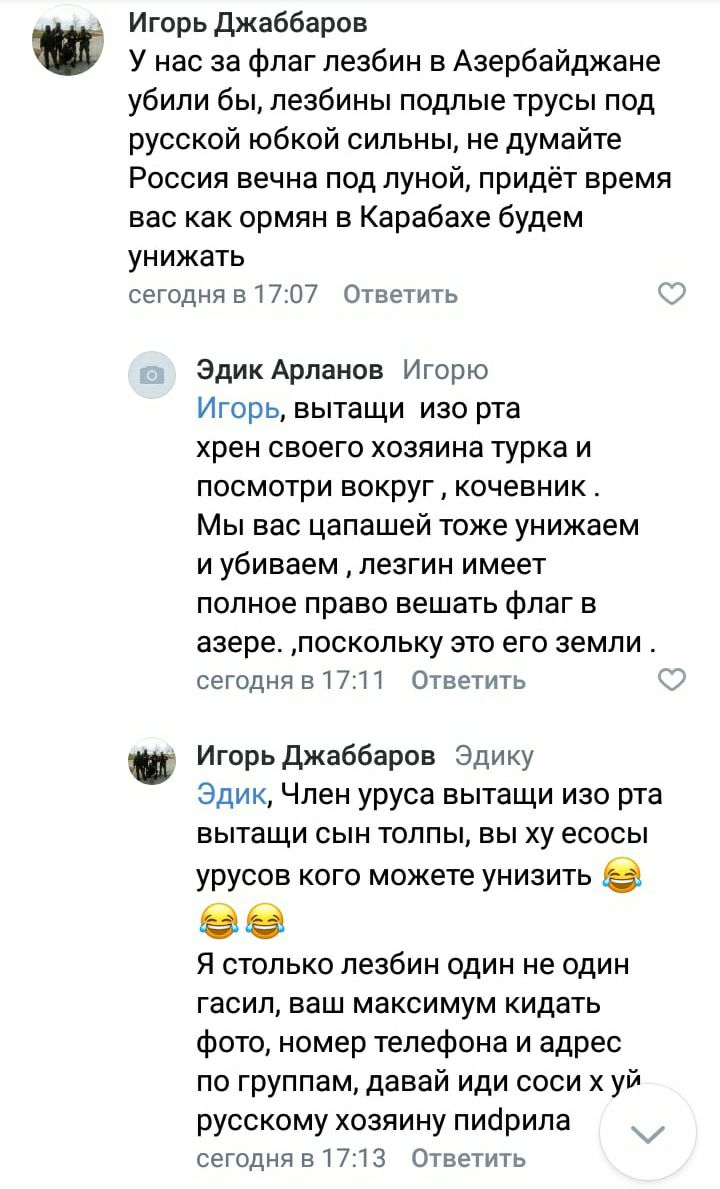
Task: Reply to Игорь Джаббаров's 17:07 comment
Action: [400, 294]
